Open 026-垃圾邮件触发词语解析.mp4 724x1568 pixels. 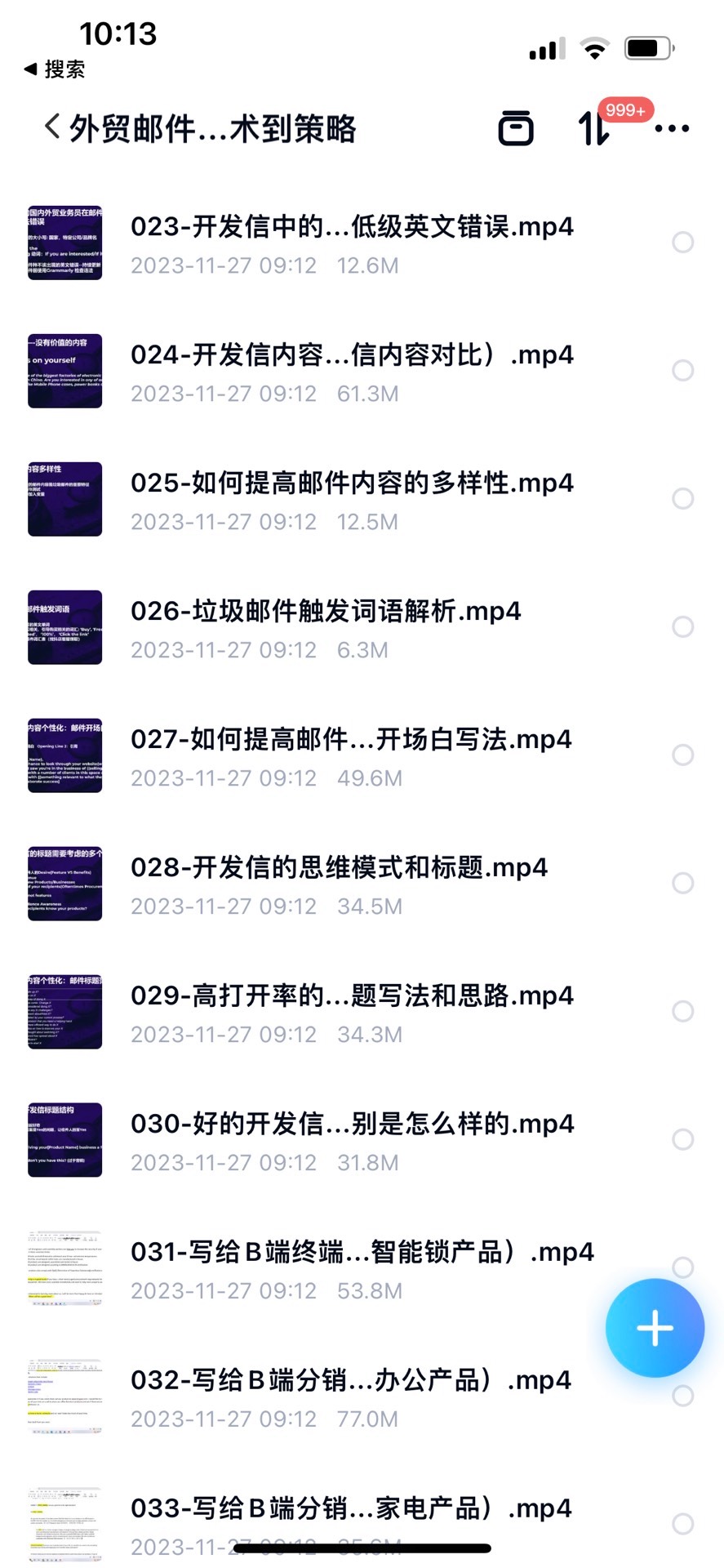pos(325,612)
